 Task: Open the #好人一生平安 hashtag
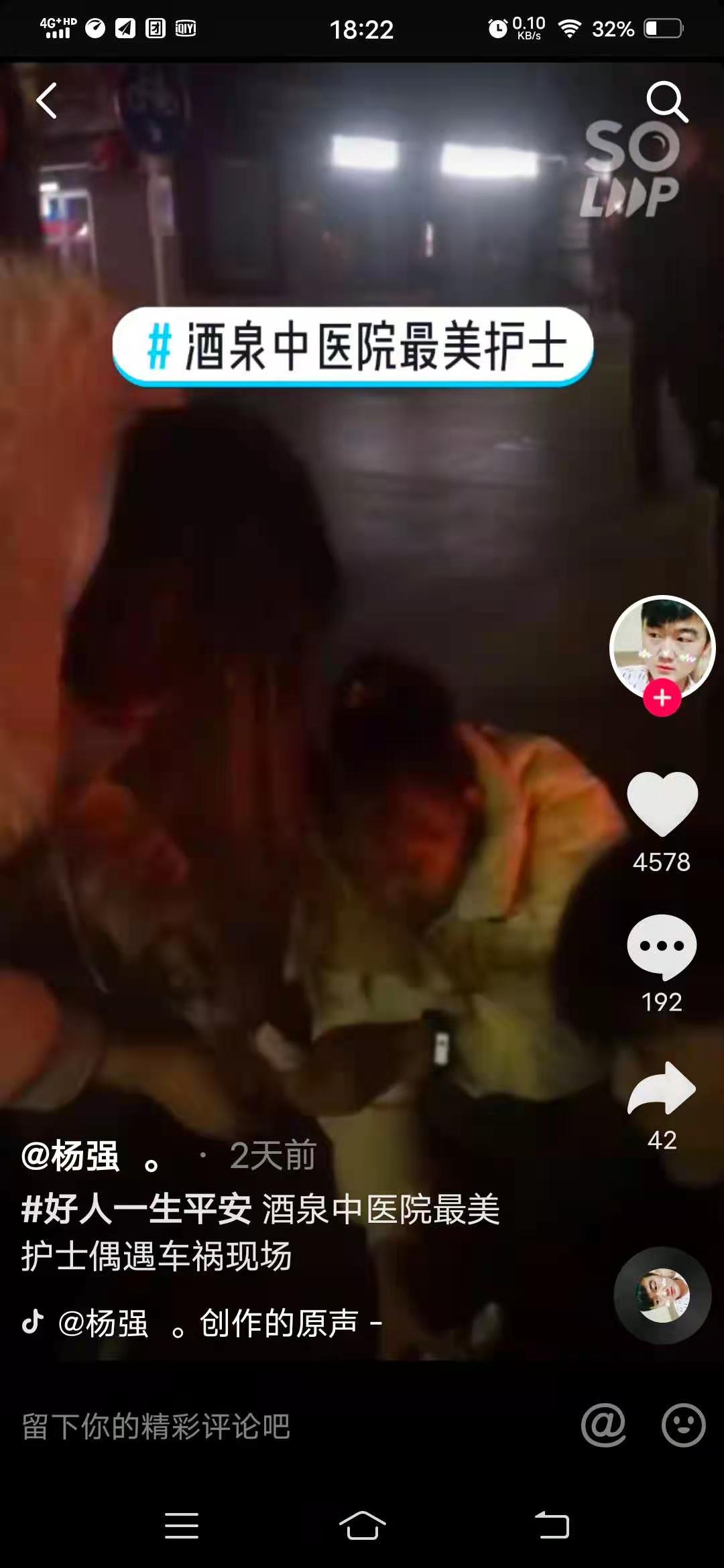(x=137, y=1210)
